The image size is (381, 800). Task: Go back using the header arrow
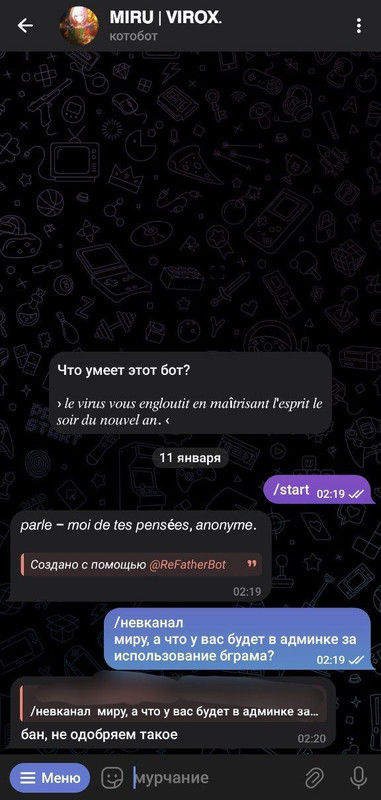(x=25, y=26)
